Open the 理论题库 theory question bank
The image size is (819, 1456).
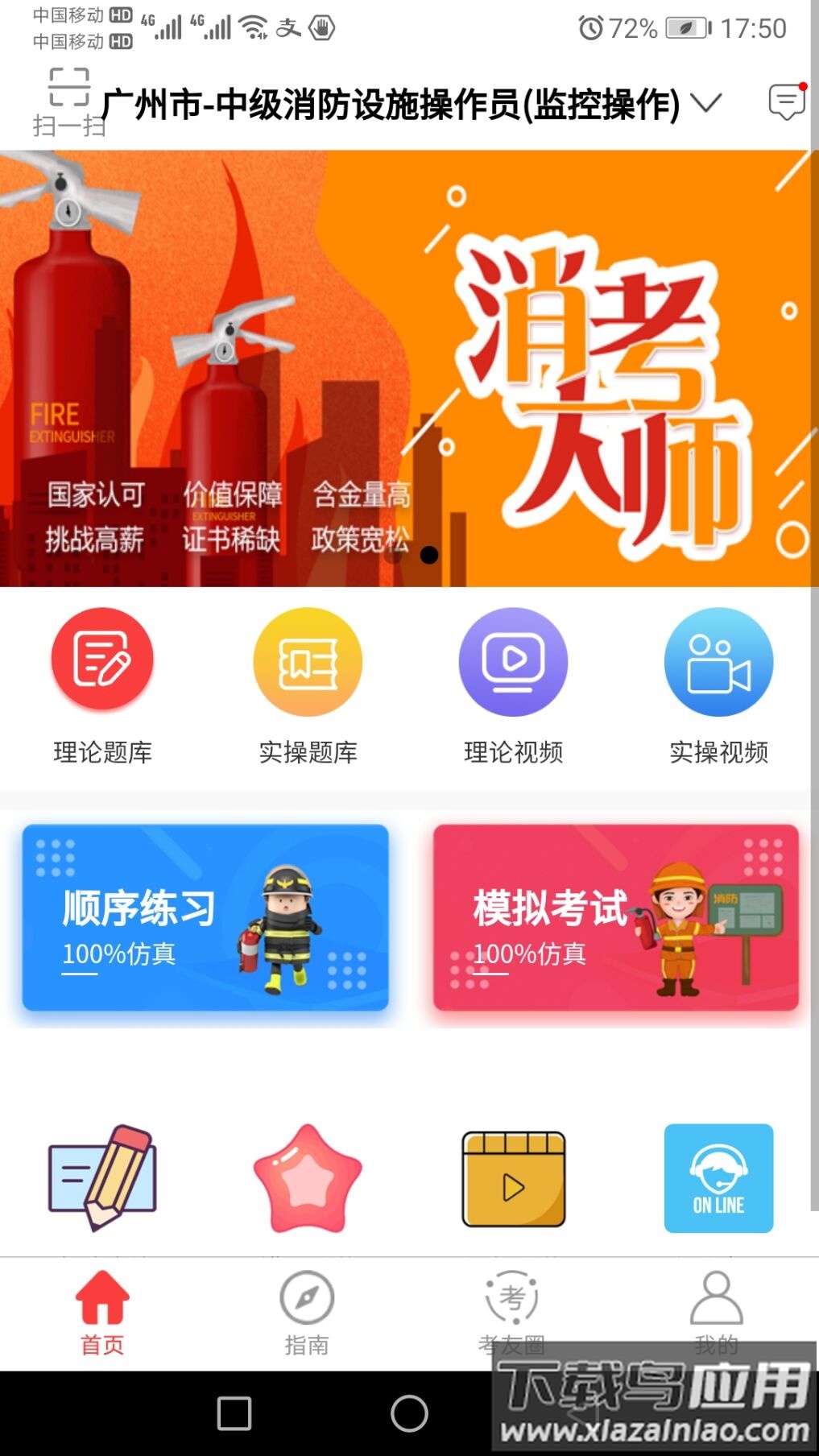coord(101,685)
